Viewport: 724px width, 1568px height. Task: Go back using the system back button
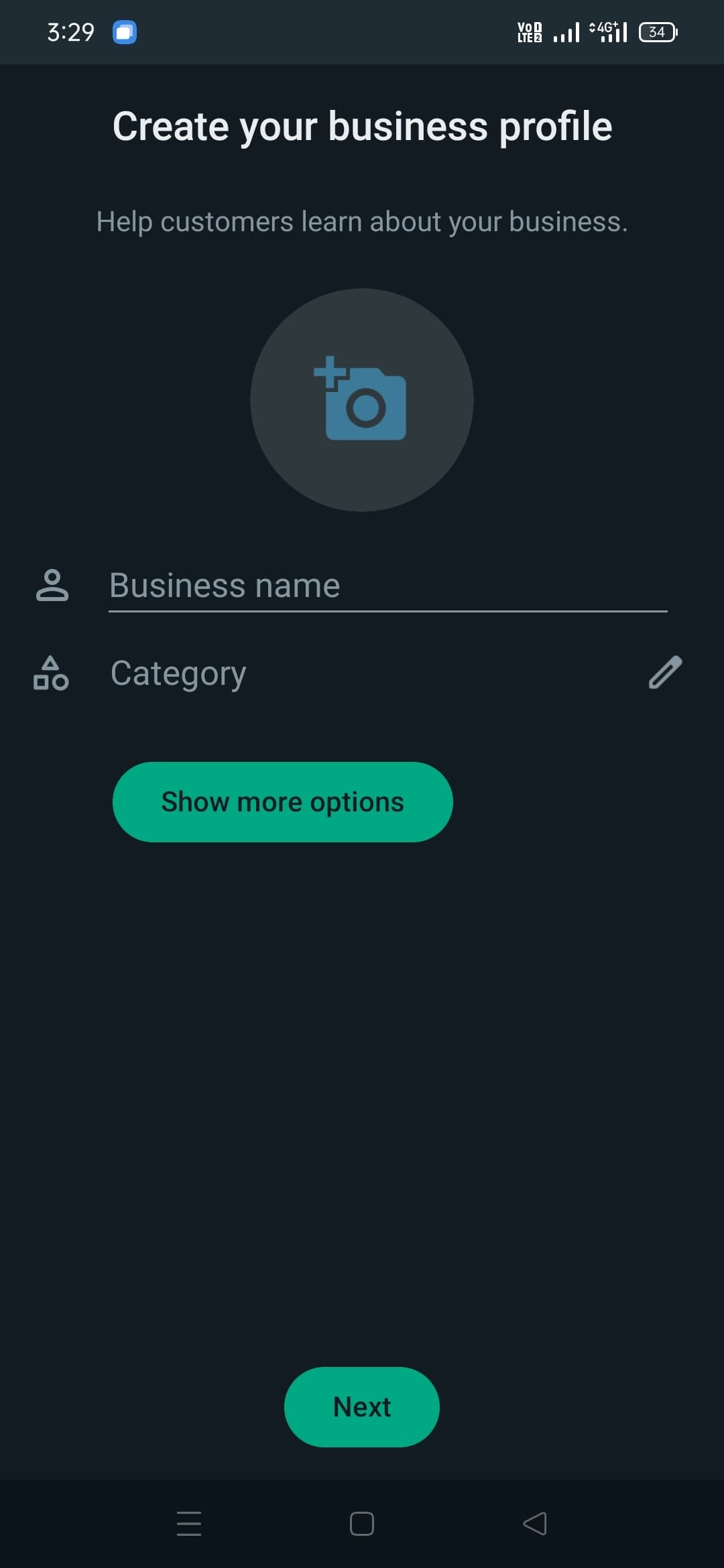pos(535,1524)
